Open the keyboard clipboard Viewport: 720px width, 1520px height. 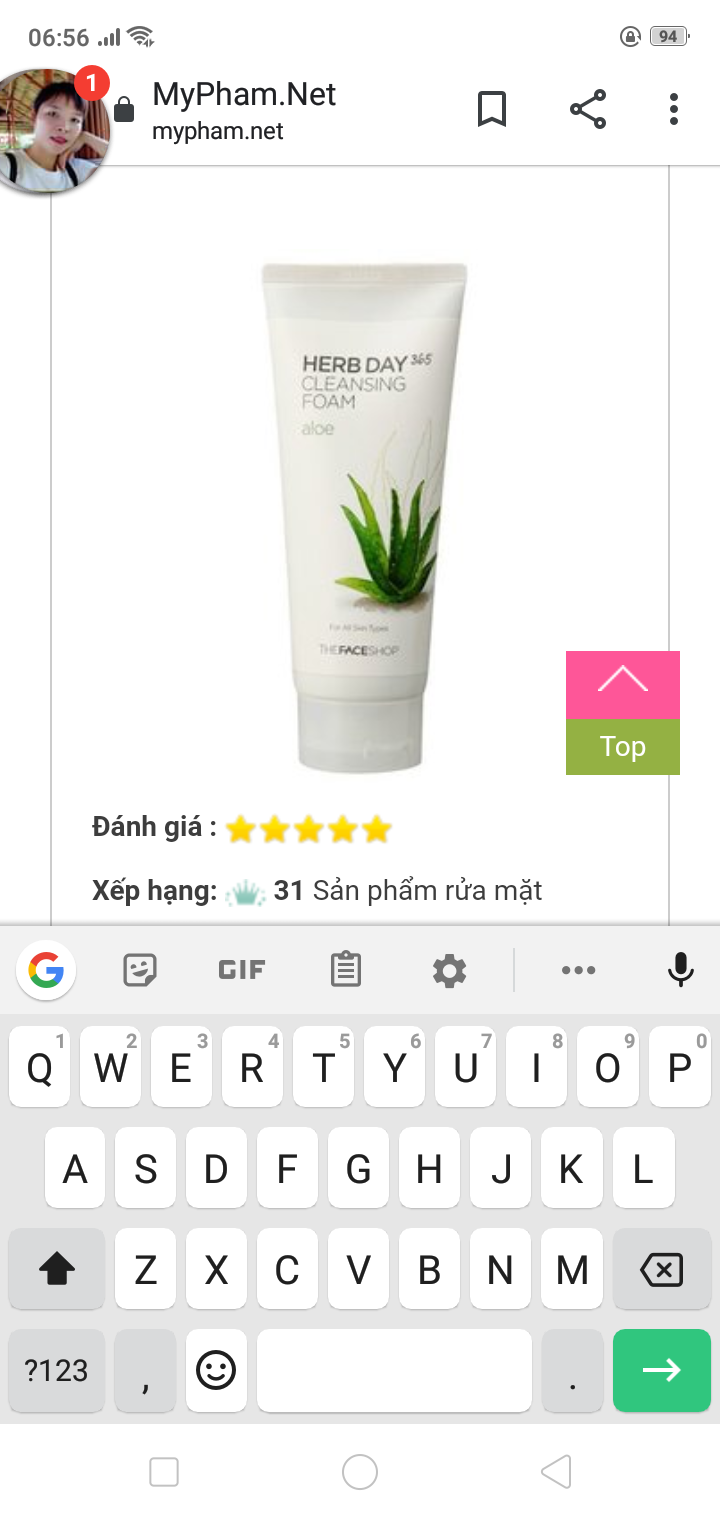[x=346, y=969]
